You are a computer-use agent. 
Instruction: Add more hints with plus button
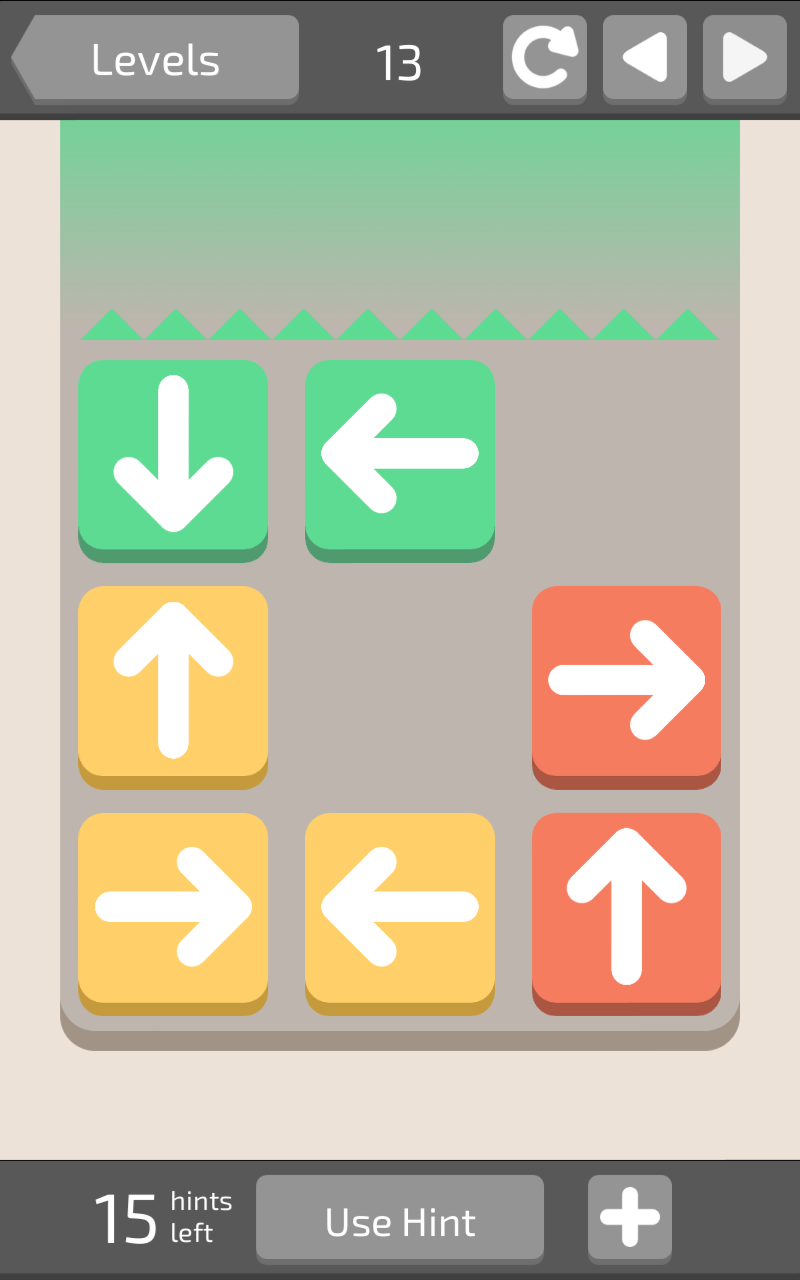pyautogui.click(x=630, y=1218)
